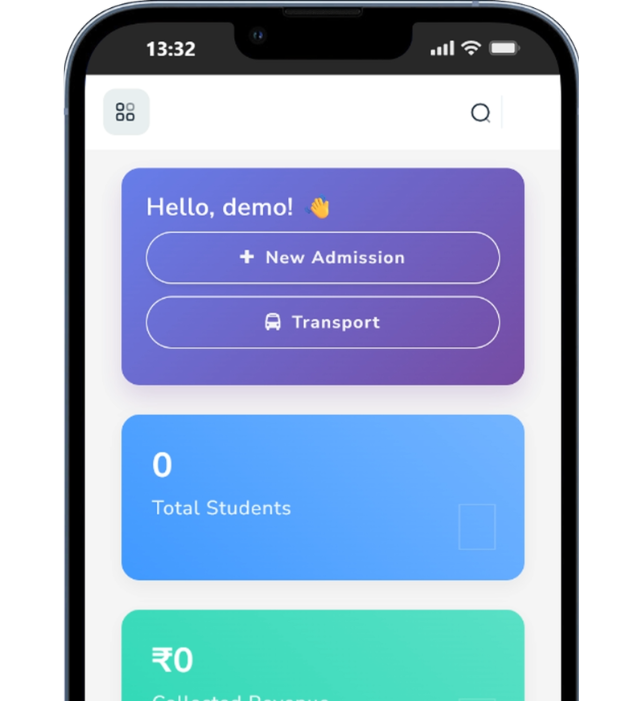Start a New Admission
The width and height of the screenshot is (638, 701).
pyautogui.click(x=322, y=258)
